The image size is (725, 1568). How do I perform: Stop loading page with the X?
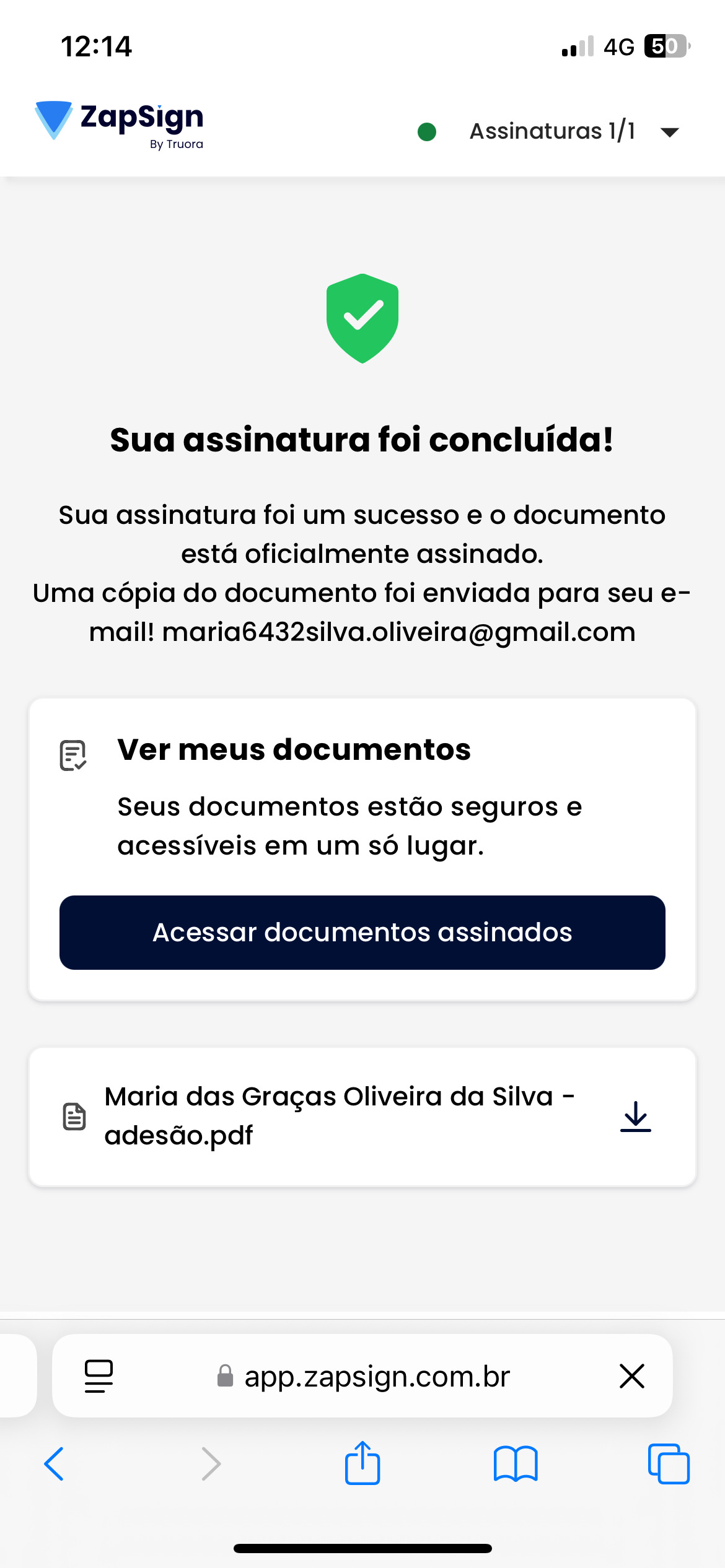point(631,1376)
